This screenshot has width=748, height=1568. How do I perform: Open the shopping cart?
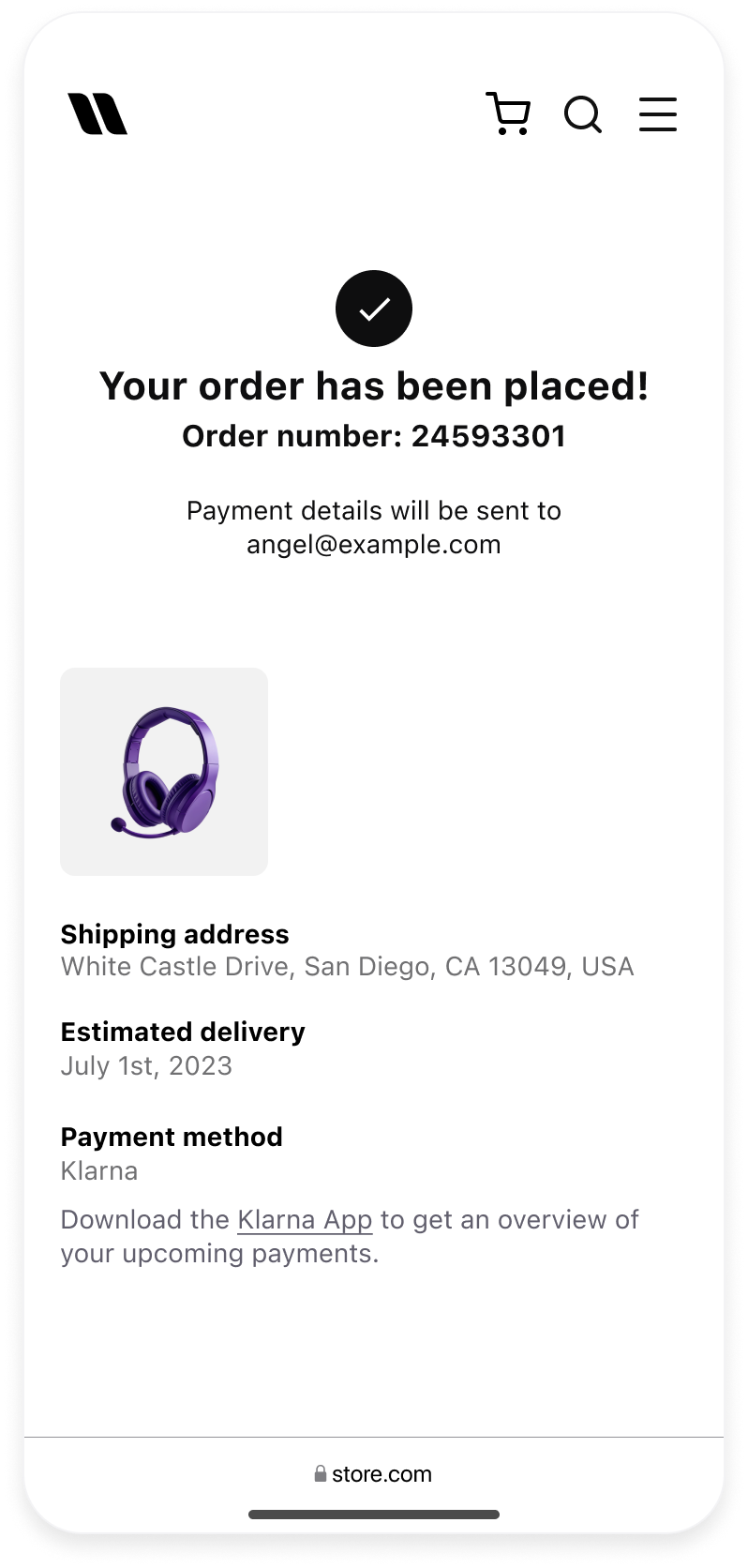pos(508,114)
